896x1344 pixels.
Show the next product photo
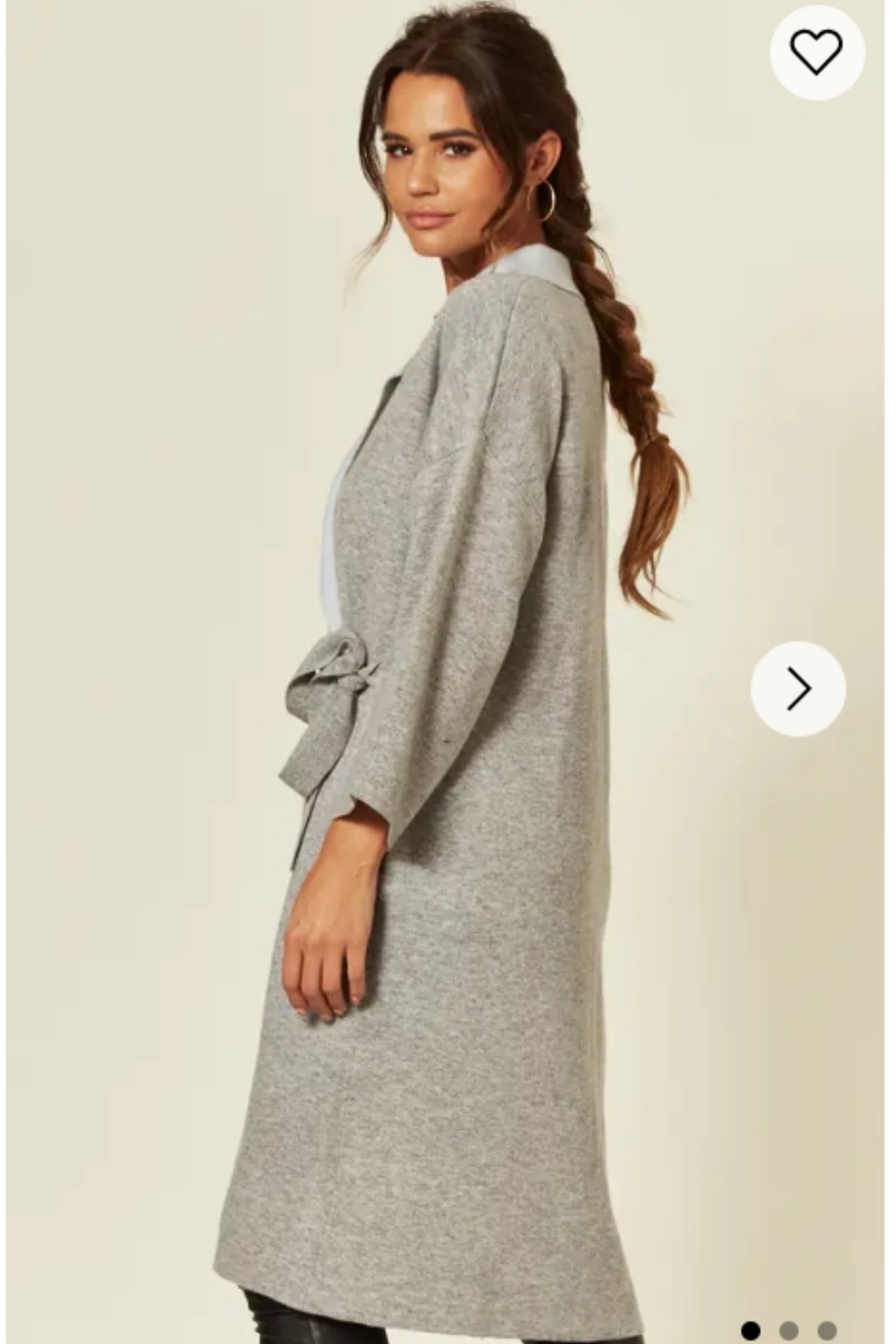click(x=798, y=689)
